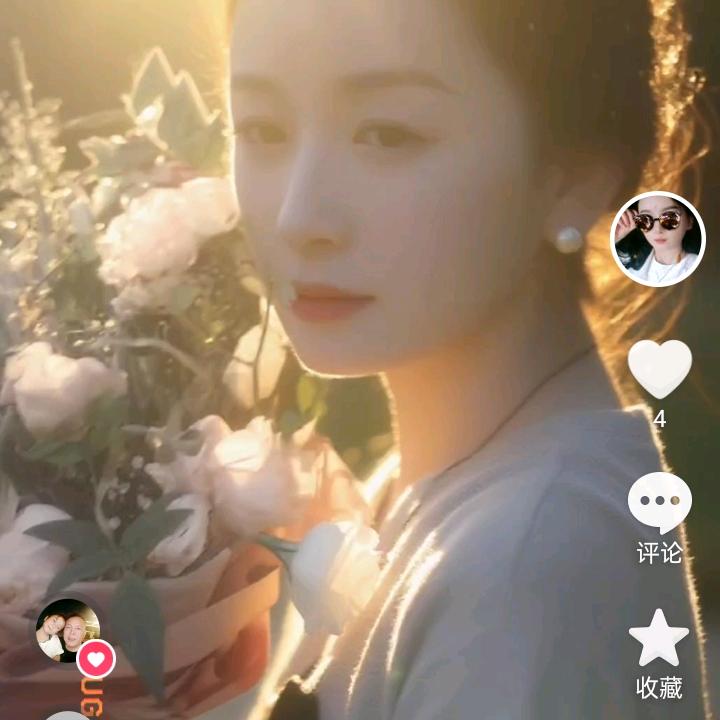This screenshot has width=720, height=720.
Task: Open the video author's profile avatar
Action: pyautogui.click(x=657, y=239)
